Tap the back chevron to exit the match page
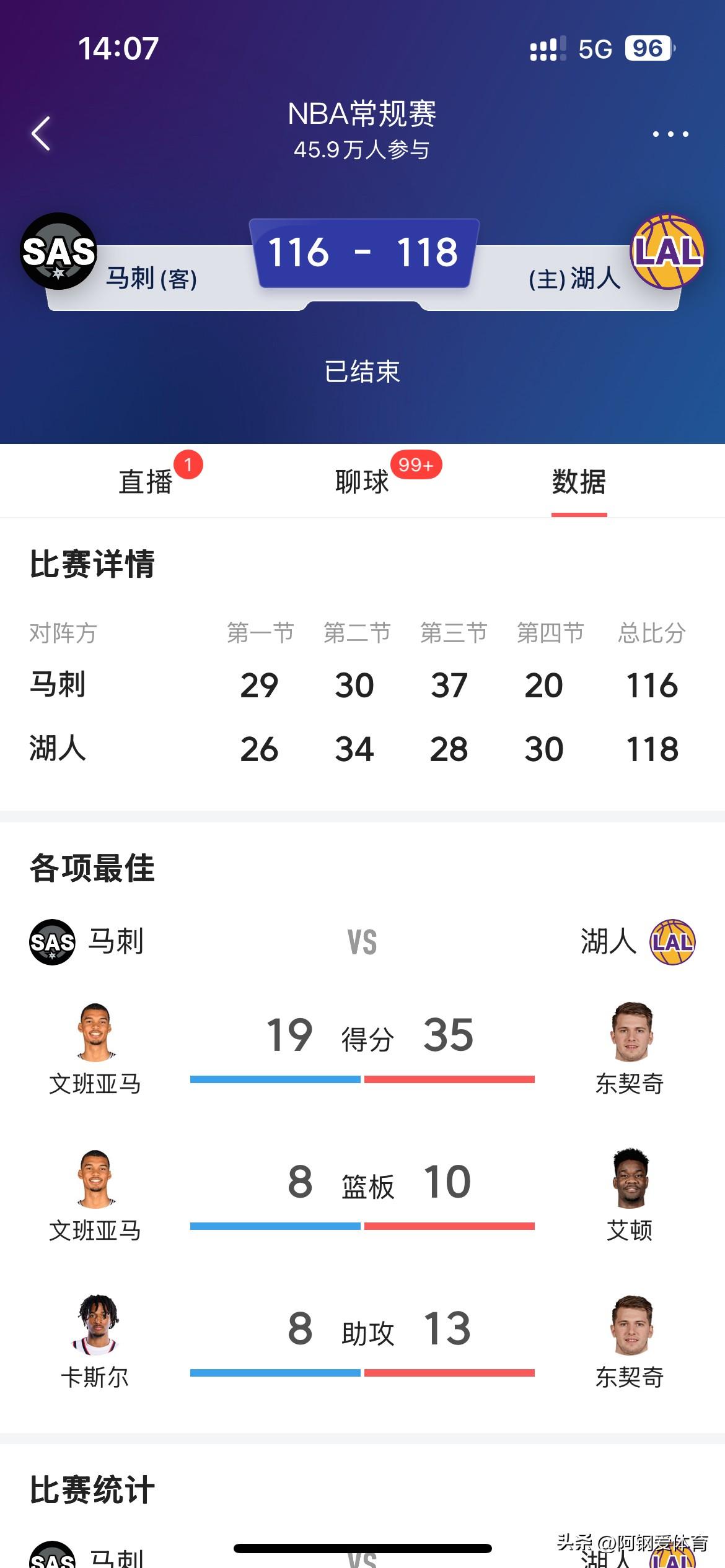The image size is (725, 1568). coord(41,134)
